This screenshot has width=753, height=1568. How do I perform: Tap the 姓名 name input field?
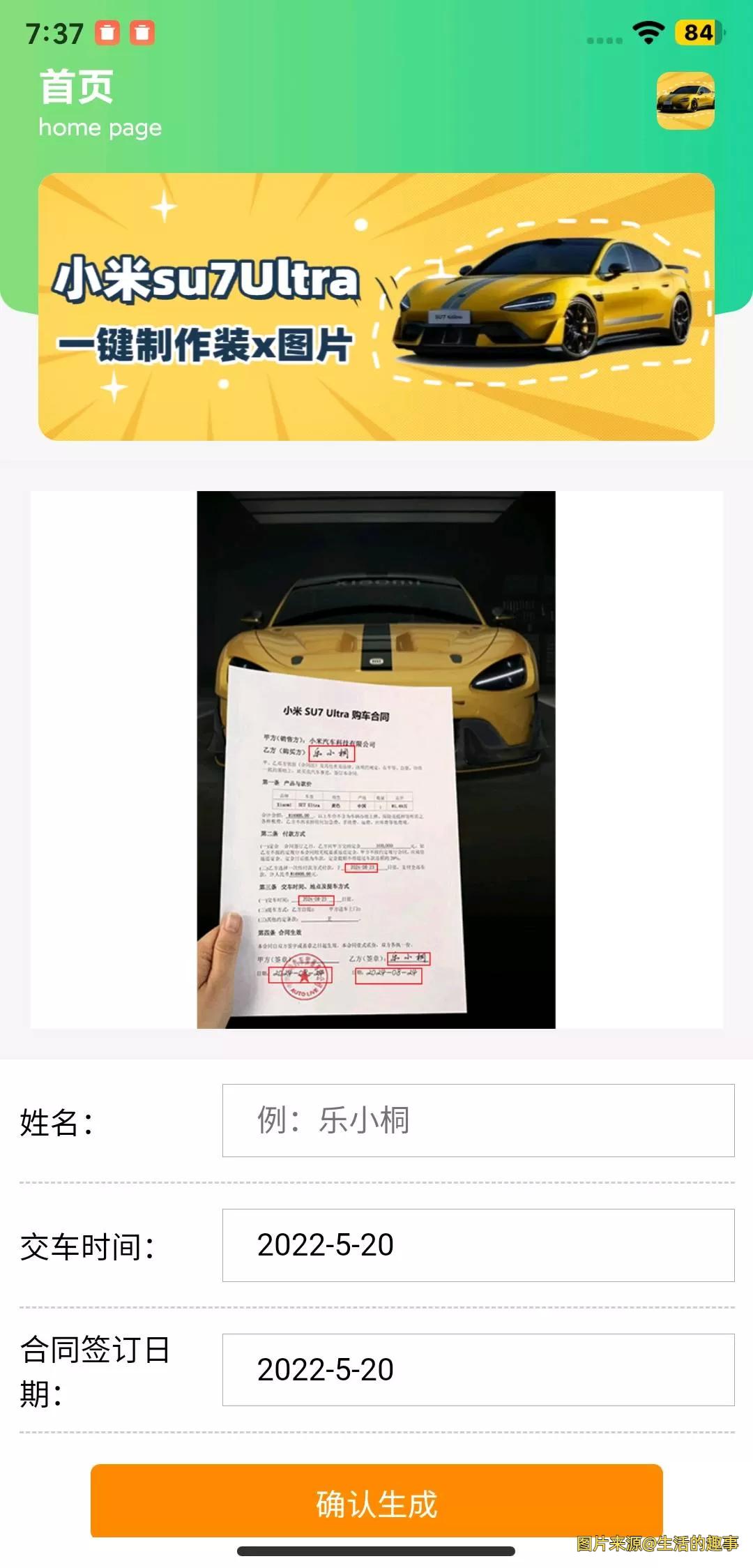pyautogui.click(x=478, y=1120)
